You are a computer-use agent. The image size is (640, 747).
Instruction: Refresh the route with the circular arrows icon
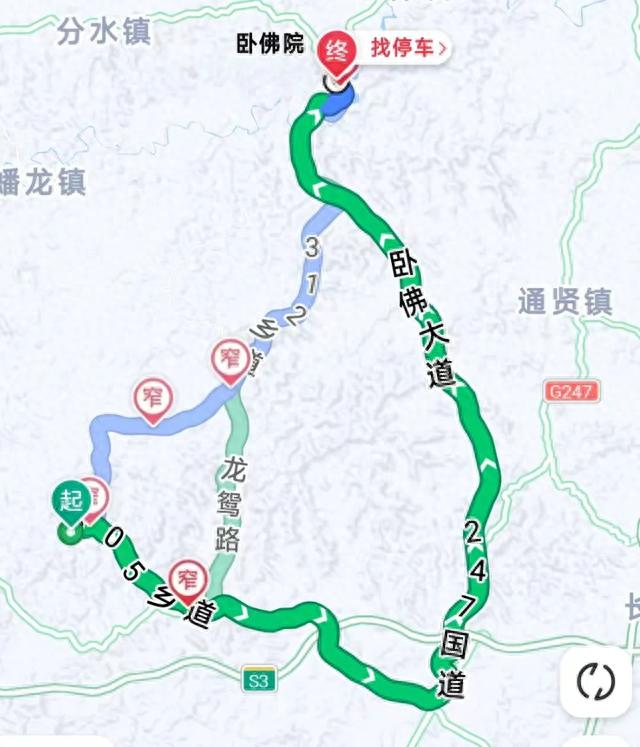pos(595,682)
